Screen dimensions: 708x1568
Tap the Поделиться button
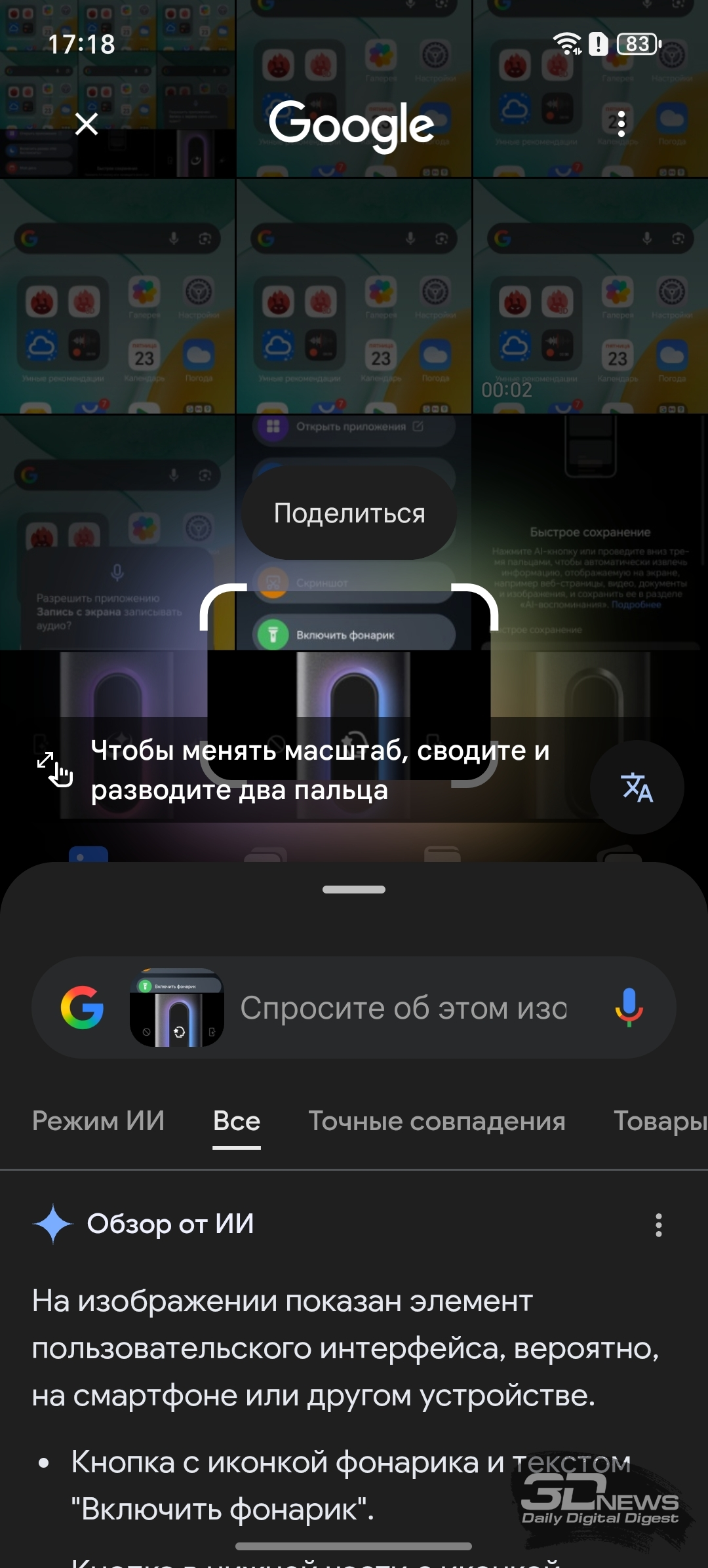(349, 513)
